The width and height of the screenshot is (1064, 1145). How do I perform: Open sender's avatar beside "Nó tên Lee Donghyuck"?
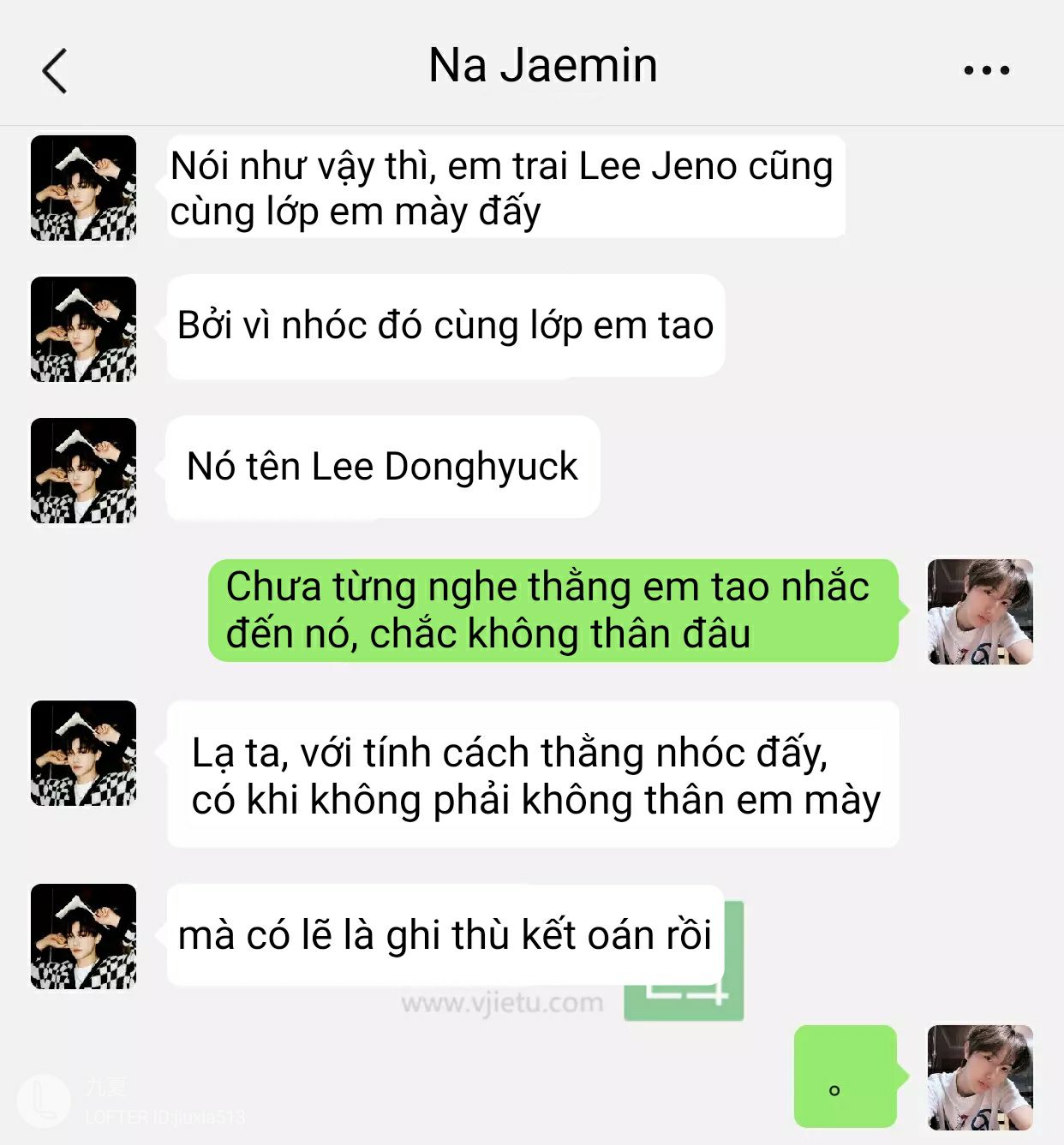point(83,470)
